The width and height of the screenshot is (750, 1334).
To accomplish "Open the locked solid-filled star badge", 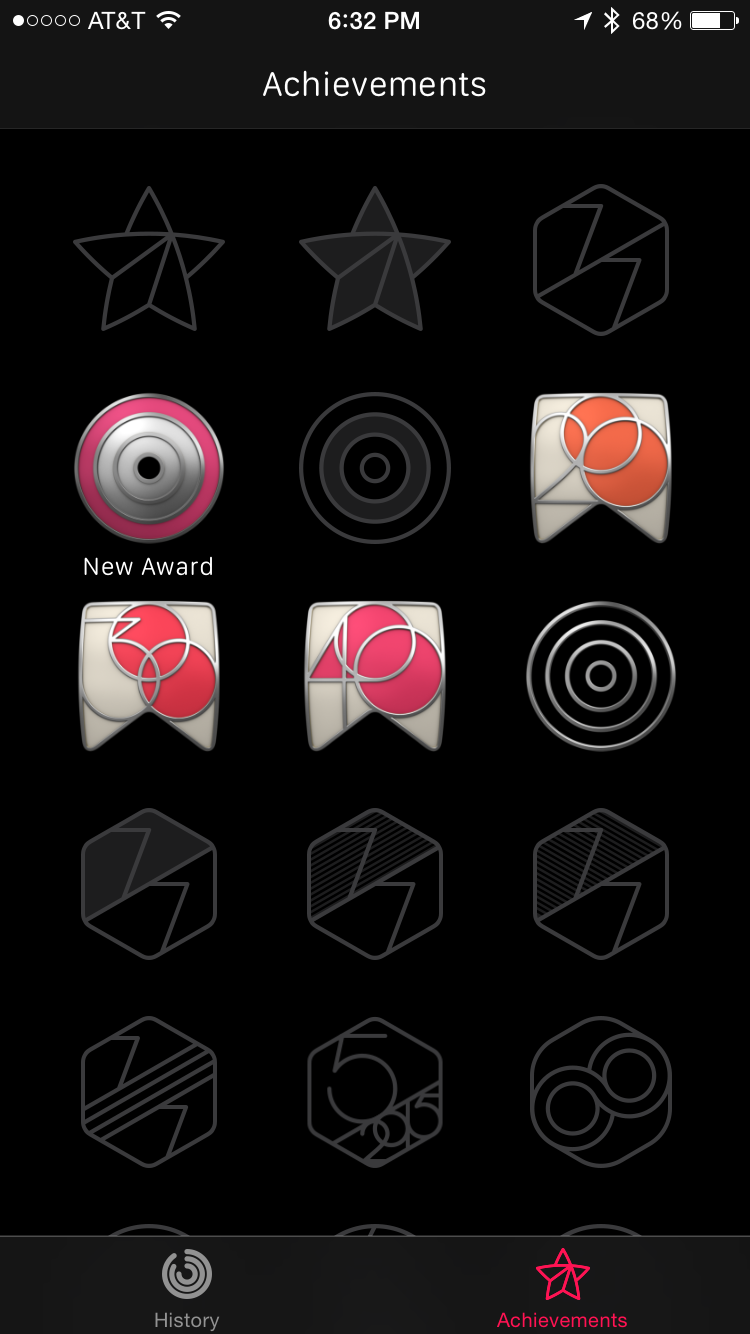I will (x=375, y=258).
